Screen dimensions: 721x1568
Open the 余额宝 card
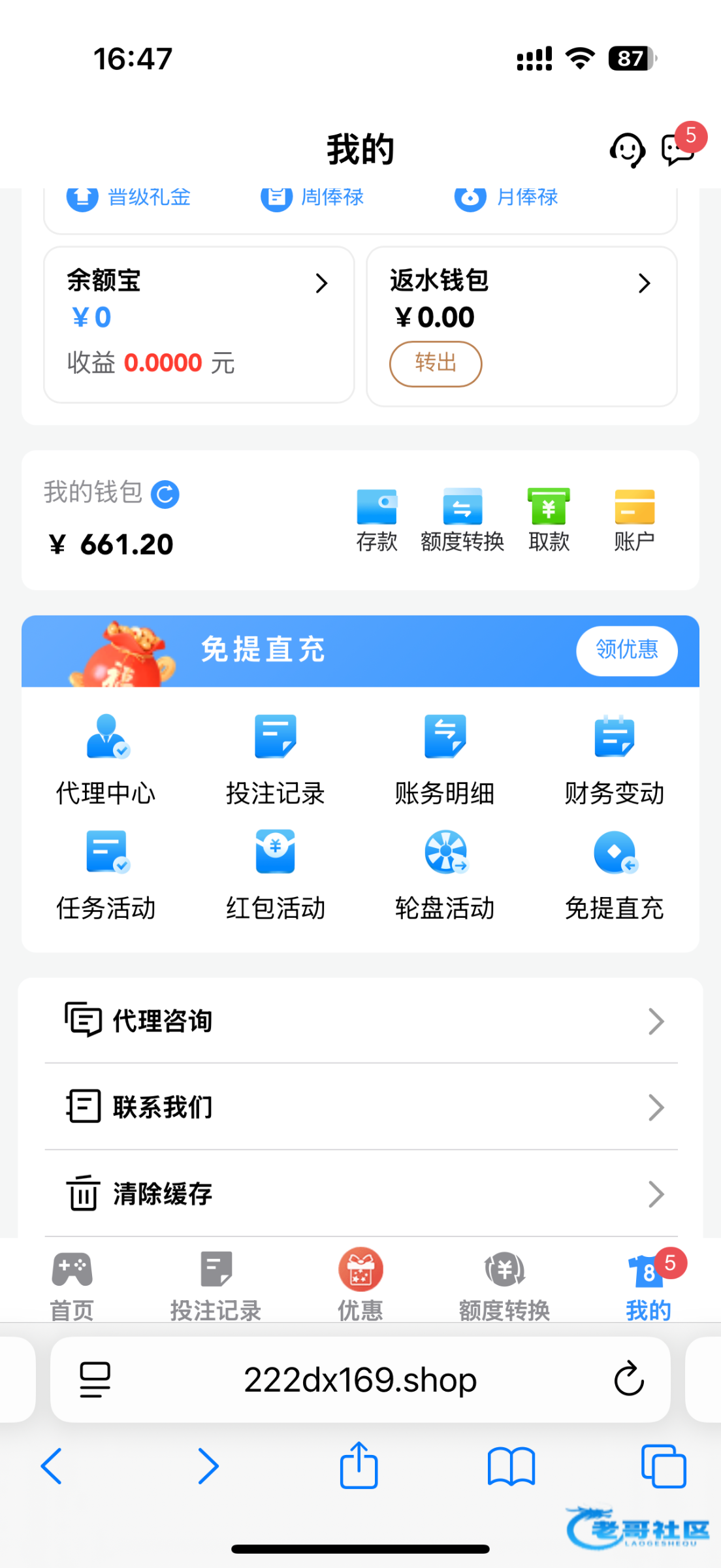[x=199, y=324]
